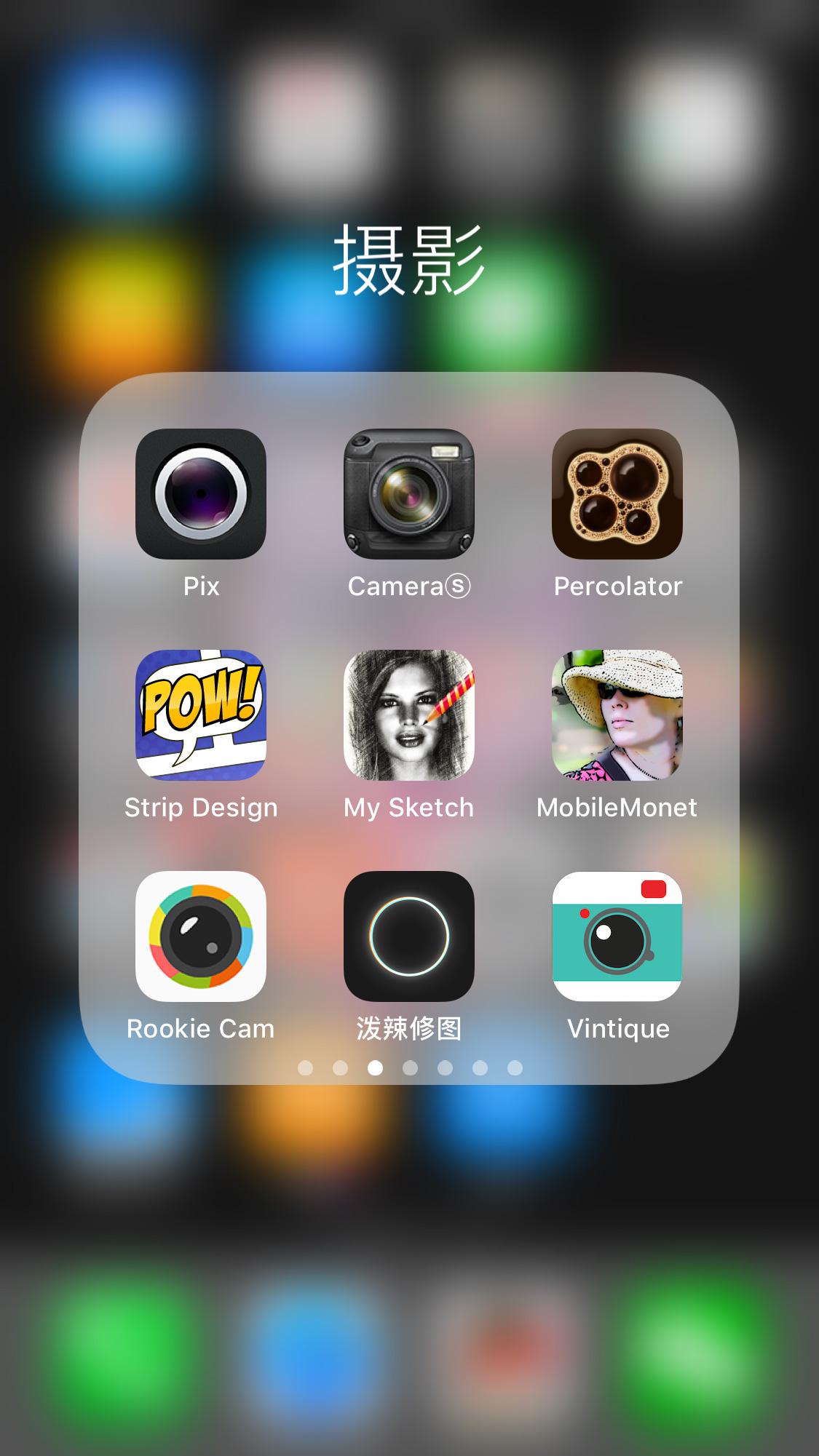
Task: Tap the folder page indicator dots
Action: [410, 1067]
